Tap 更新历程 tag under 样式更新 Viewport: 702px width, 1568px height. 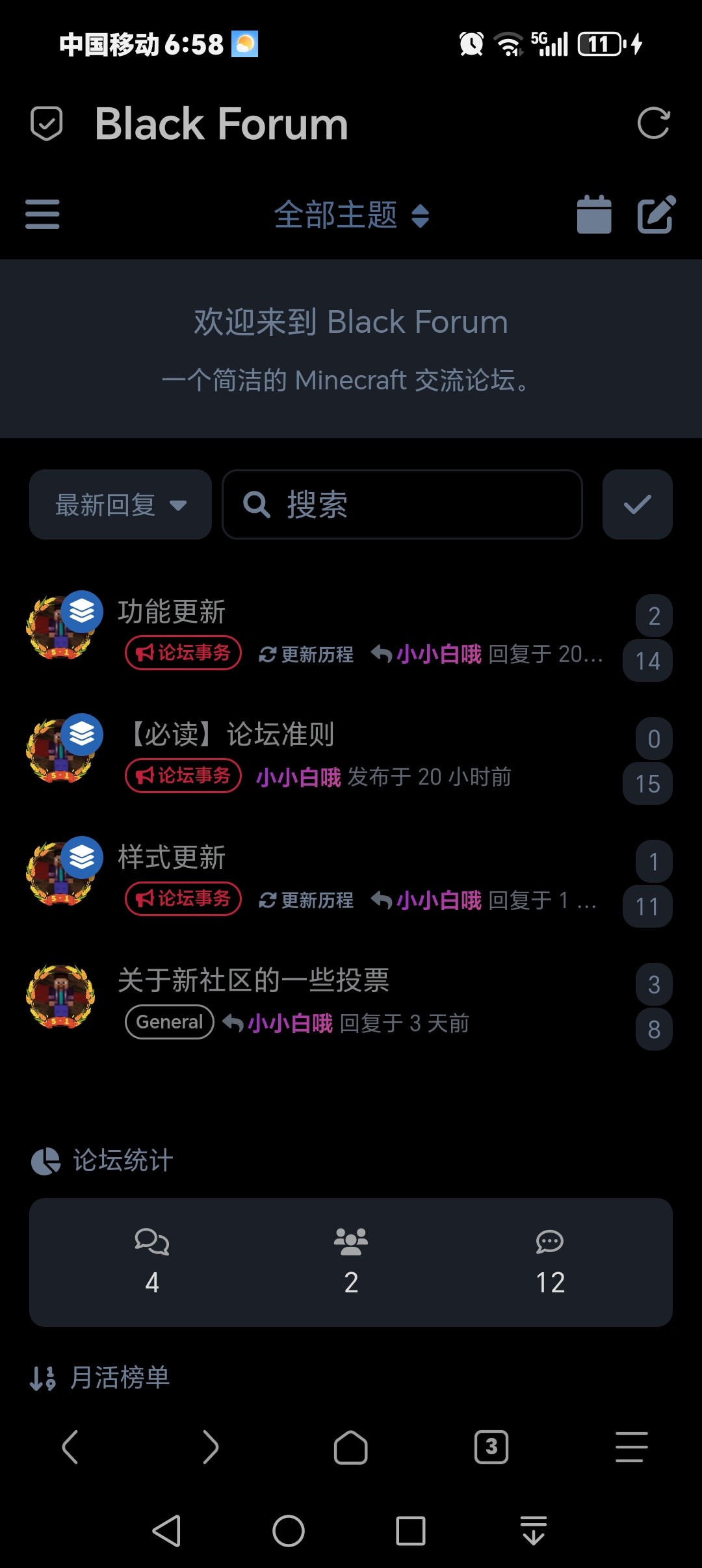click(x=307, y=900)
